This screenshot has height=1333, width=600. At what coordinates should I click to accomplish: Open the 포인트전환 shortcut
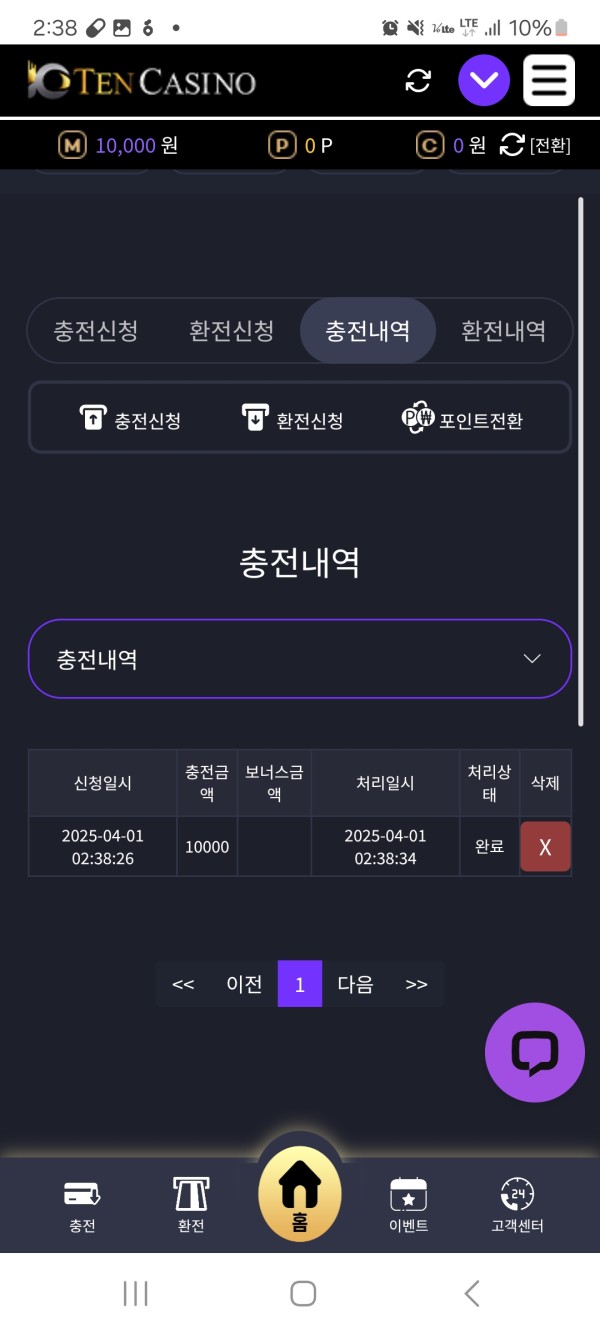(462, 419)
